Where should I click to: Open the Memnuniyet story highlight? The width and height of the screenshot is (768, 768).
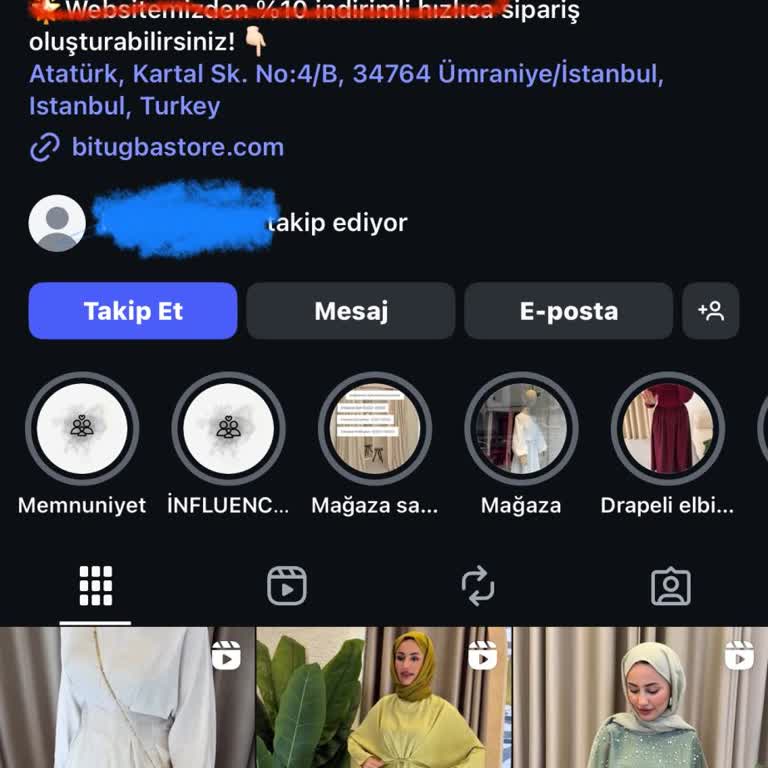pos(82,429)
